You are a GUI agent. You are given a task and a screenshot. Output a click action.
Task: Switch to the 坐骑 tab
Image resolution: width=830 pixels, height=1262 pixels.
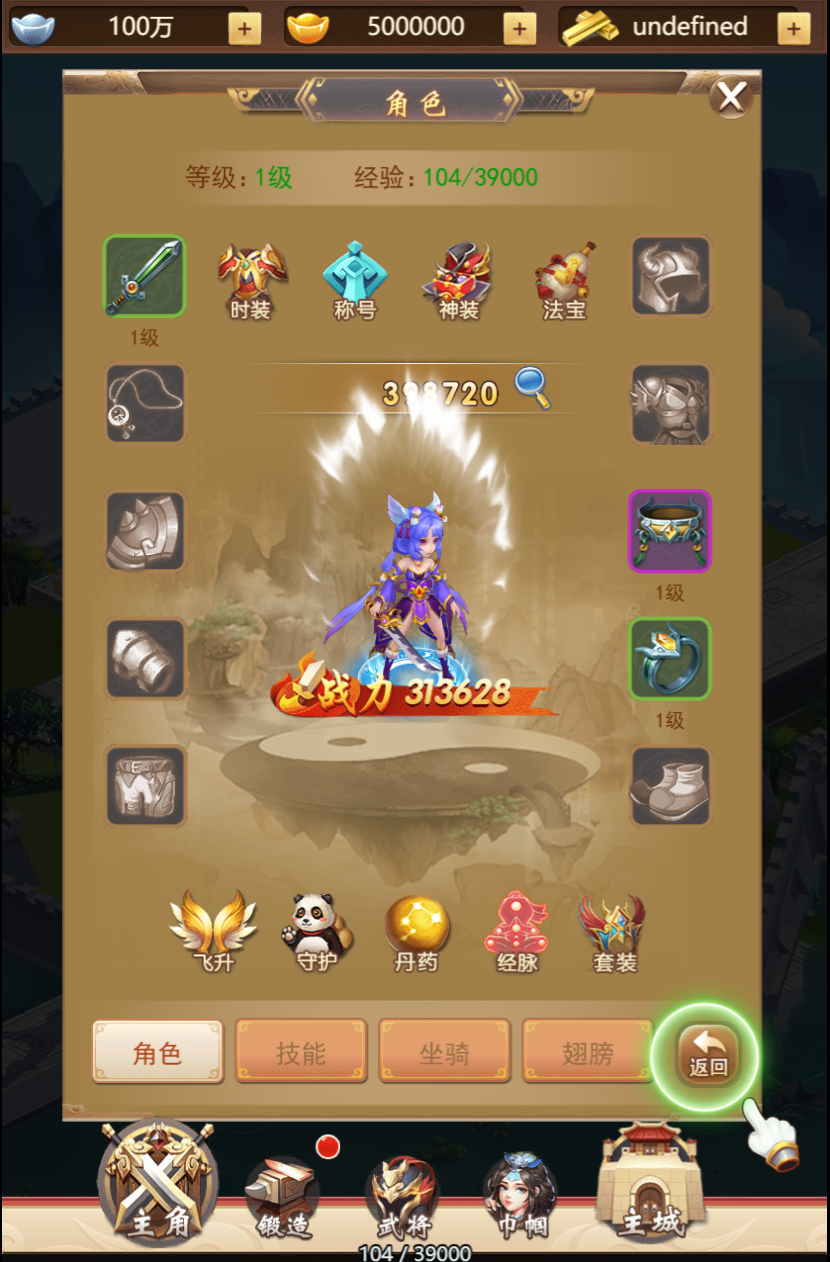coord(444,1052)
